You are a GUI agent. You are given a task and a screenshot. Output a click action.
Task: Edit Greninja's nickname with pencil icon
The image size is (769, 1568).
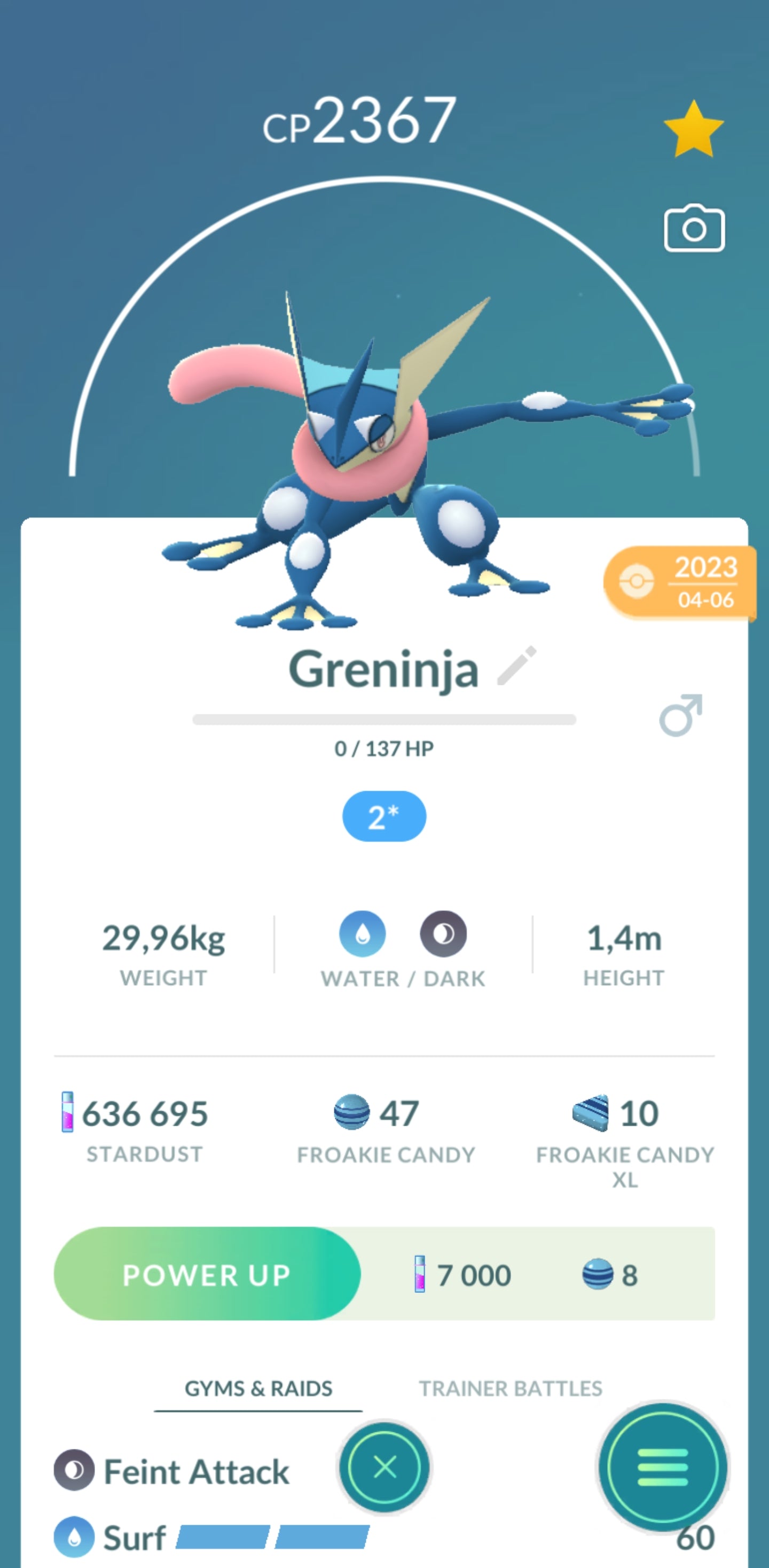pyautogui.click(x=516, y=666)
